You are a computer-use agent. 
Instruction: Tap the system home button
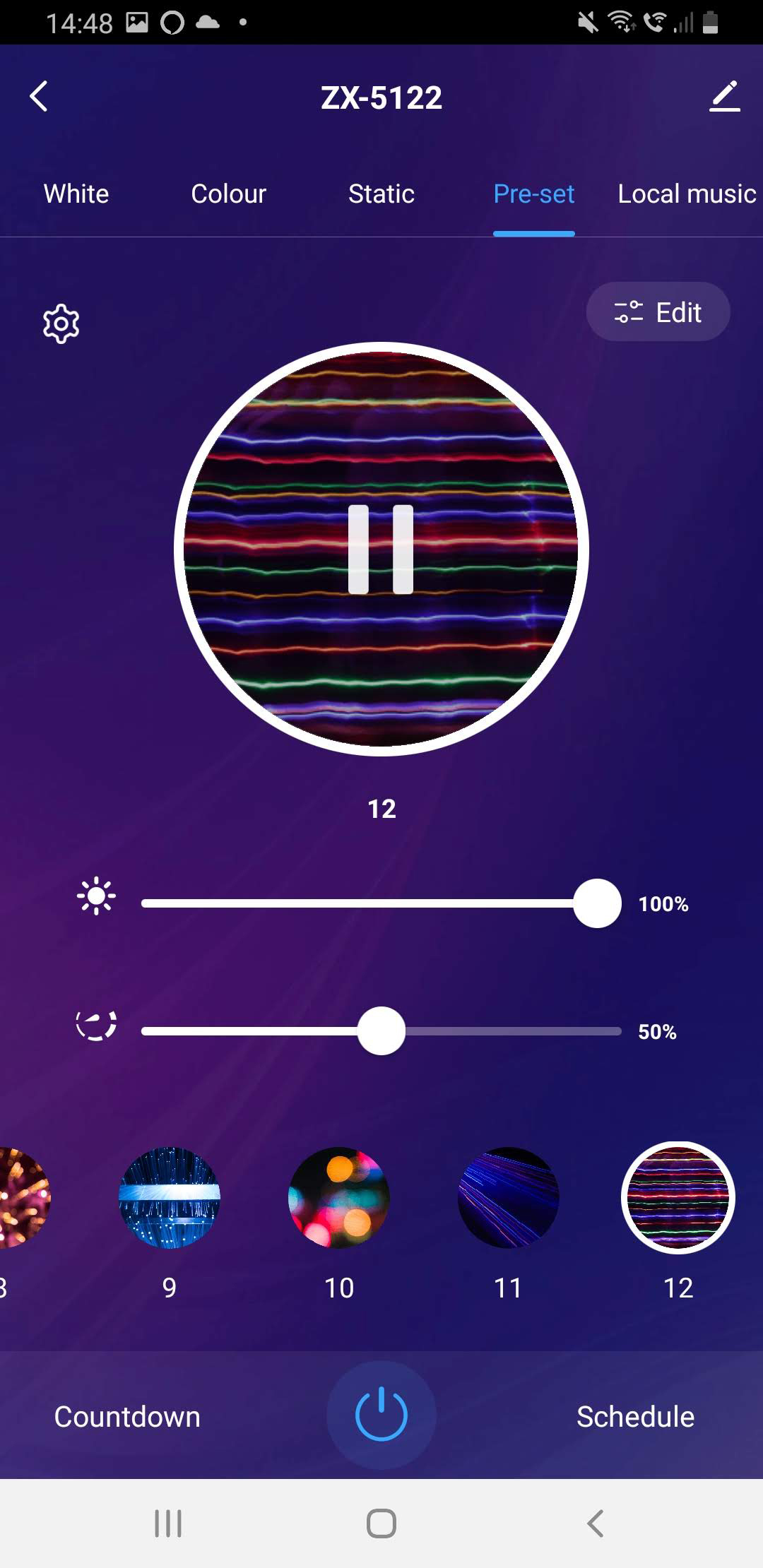pyautogui.click(x=381, y=1524)
